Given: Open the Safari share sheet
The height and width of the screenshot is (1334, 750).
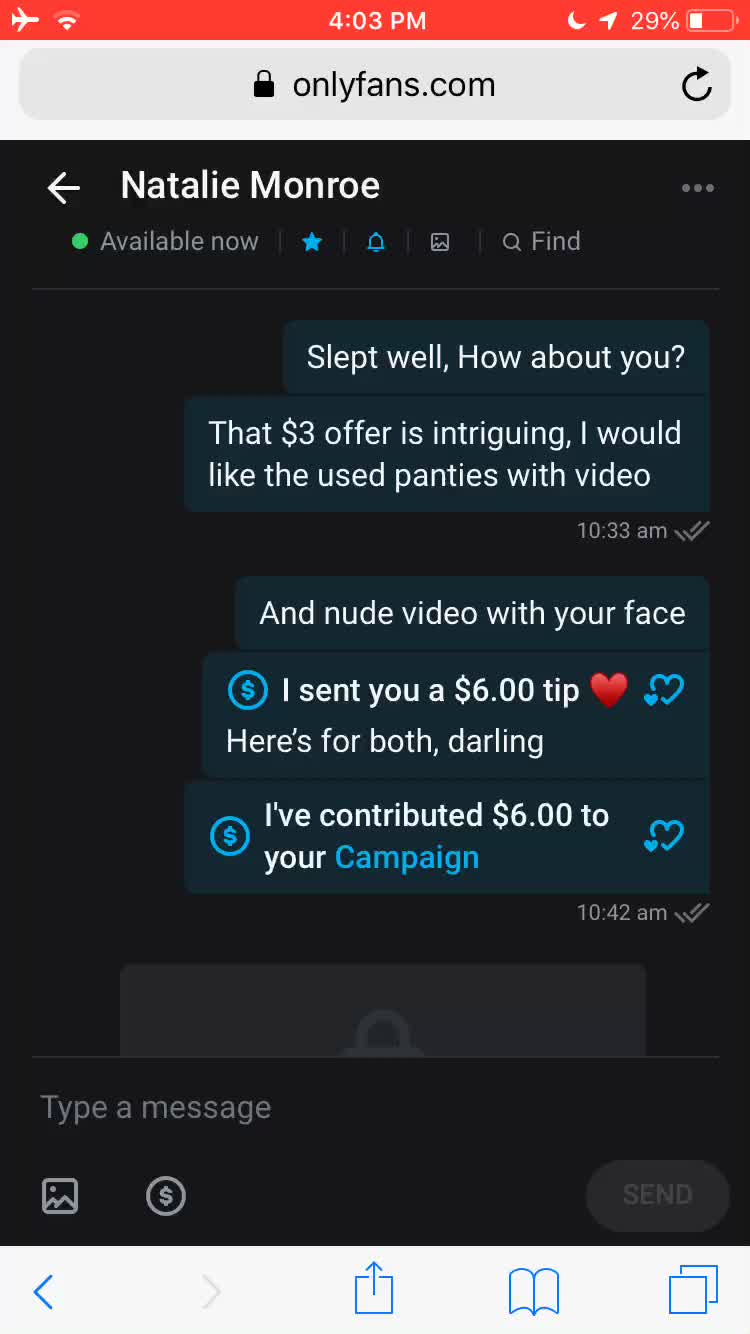Looking at the screenshot, I should (x=374, y=1289).
